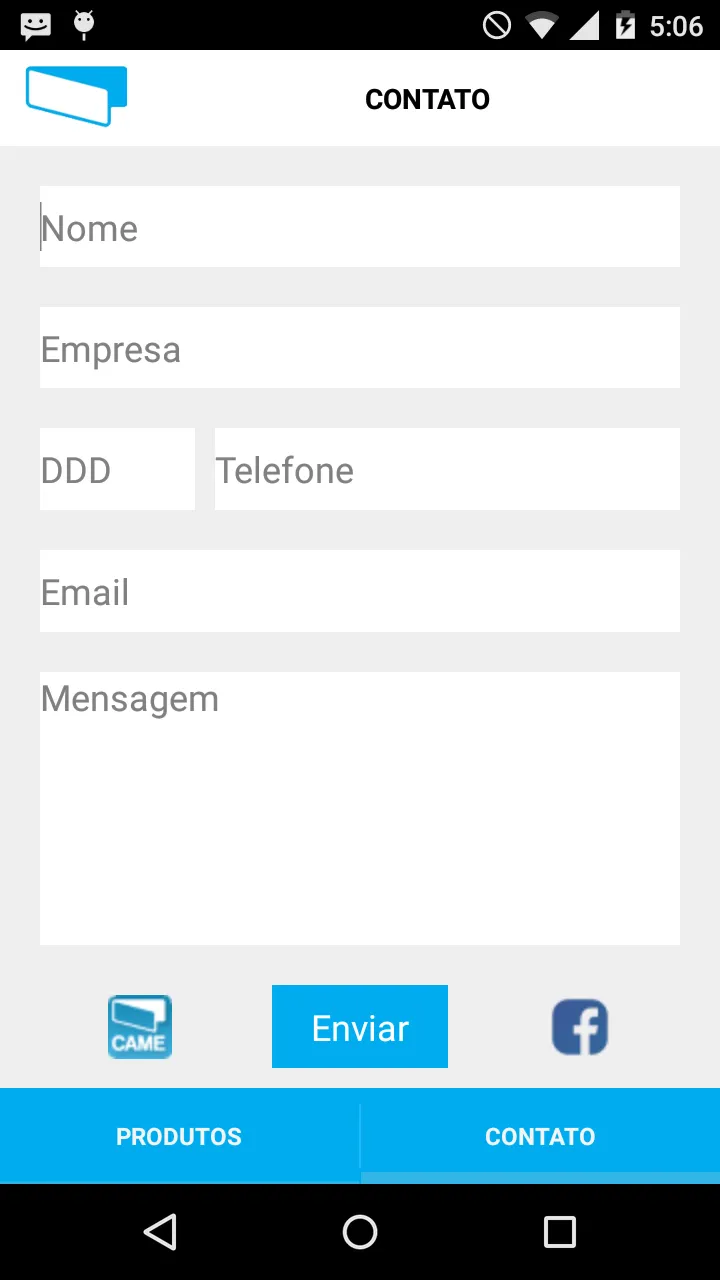
Task: Tap the Nome input field
Action: [360, 227]
